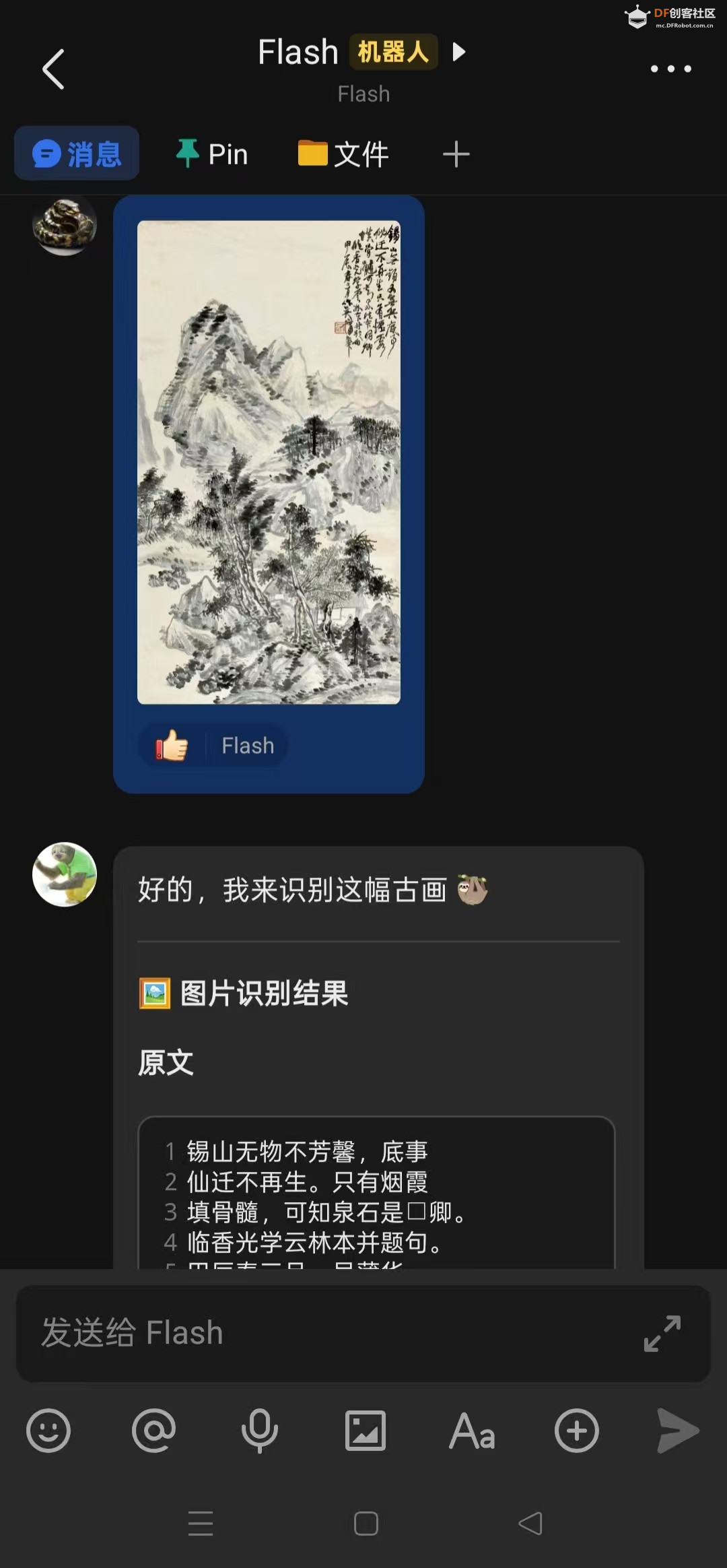The width and height of the screenshot is (727, 1568).
Task: Open Aa text formatting options
Action: pyautogui.click(x=472, y=1431)
